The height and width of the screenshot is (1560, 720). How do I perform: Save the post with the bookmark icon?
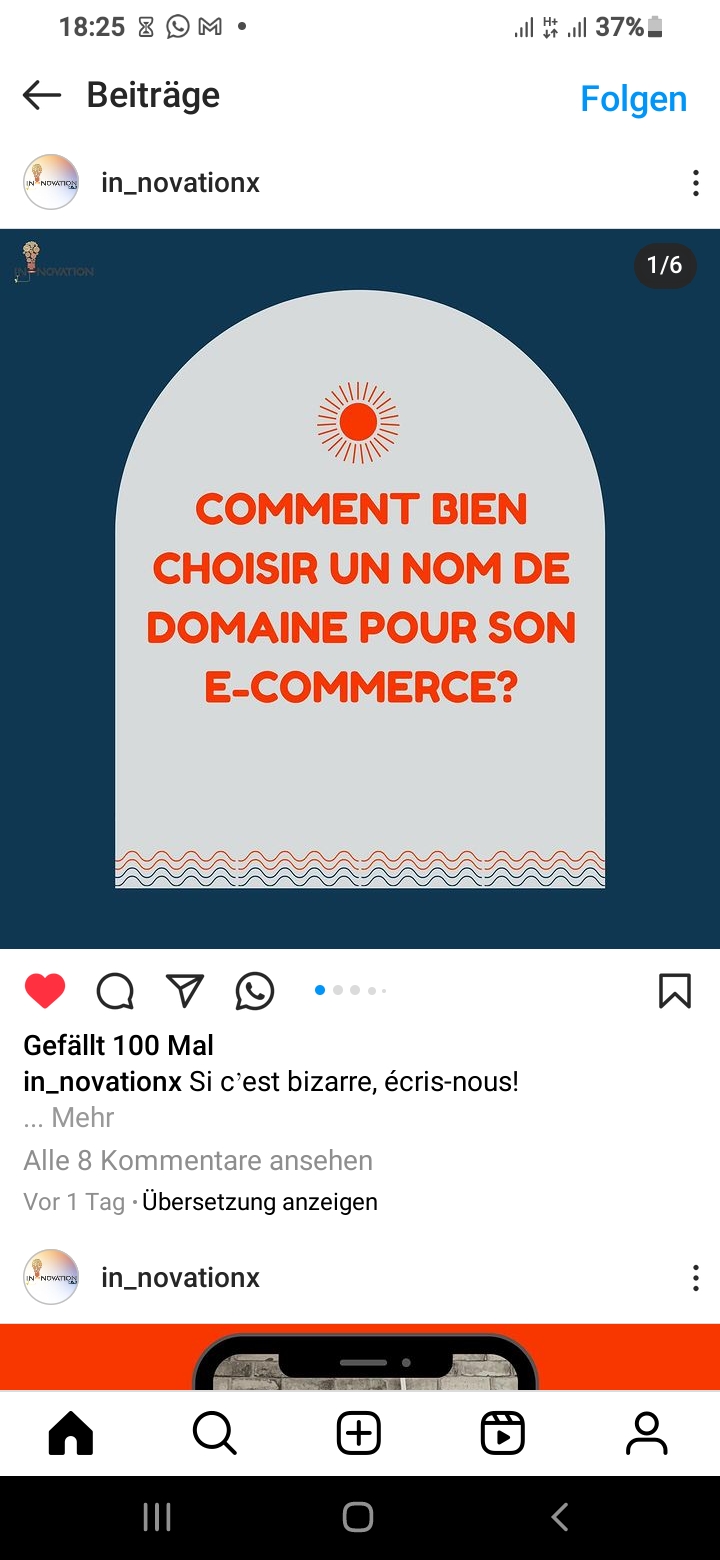[675, 991]
